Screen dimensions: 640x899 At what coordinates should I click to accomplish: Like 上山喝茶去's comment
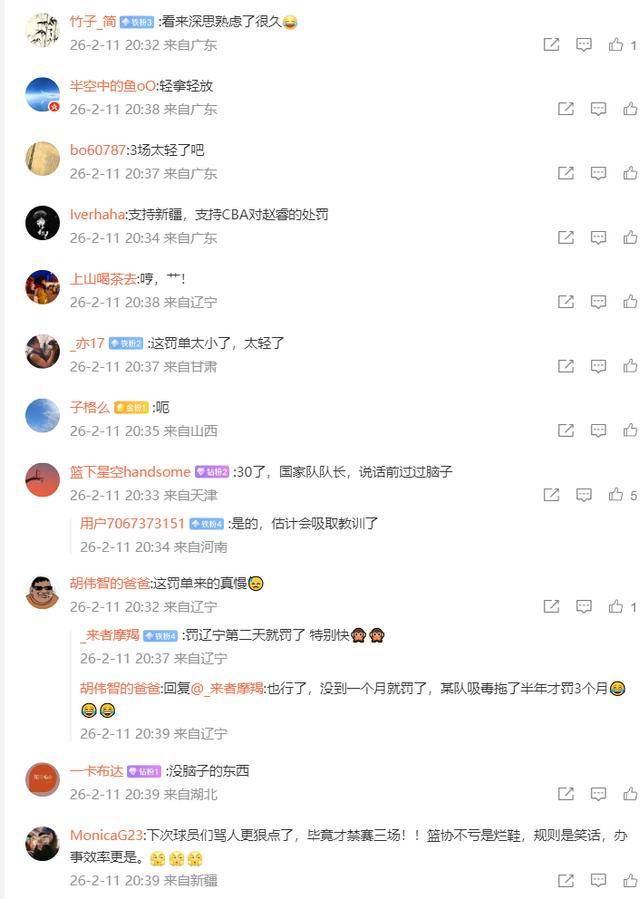[x=630, y=302]
